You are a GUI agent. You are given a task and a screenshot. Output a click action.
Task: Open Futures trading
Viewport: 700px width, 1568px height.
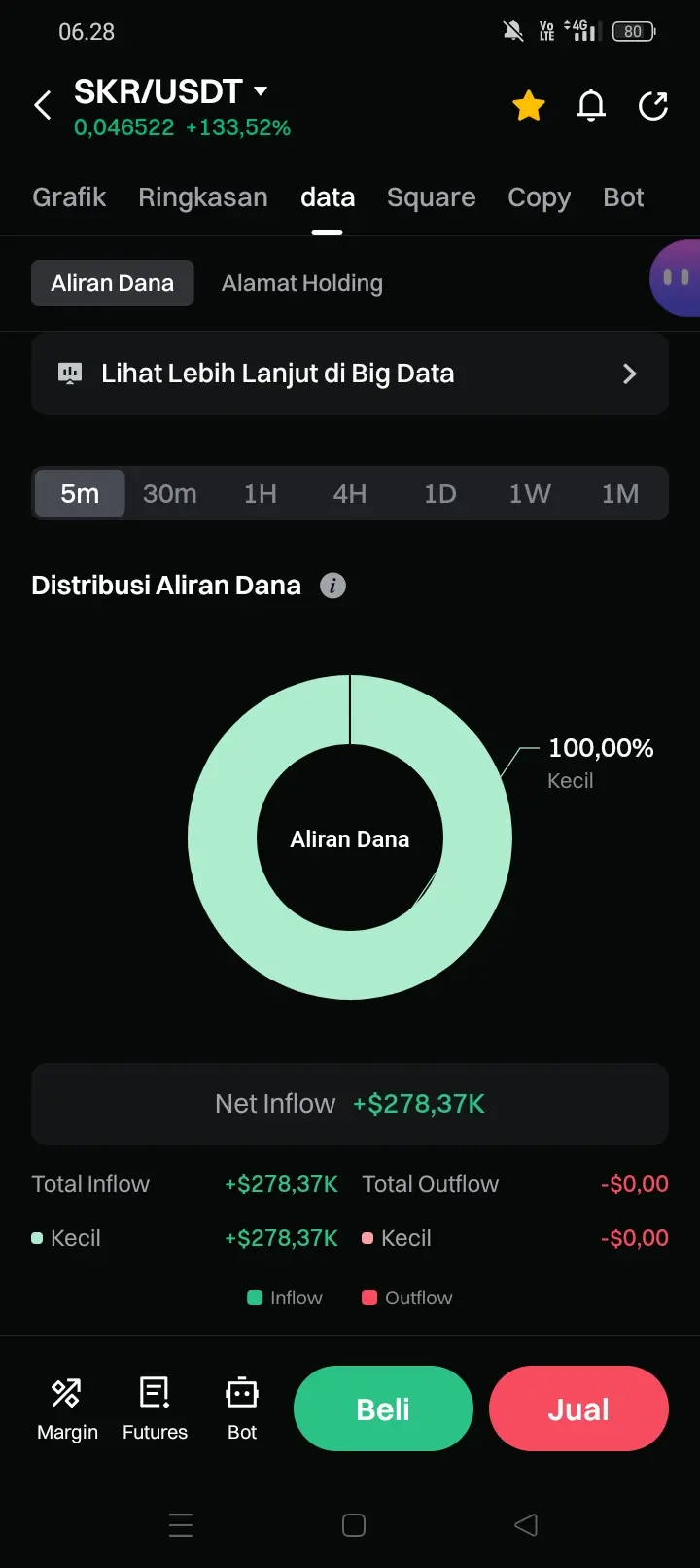coord(155,1408)
